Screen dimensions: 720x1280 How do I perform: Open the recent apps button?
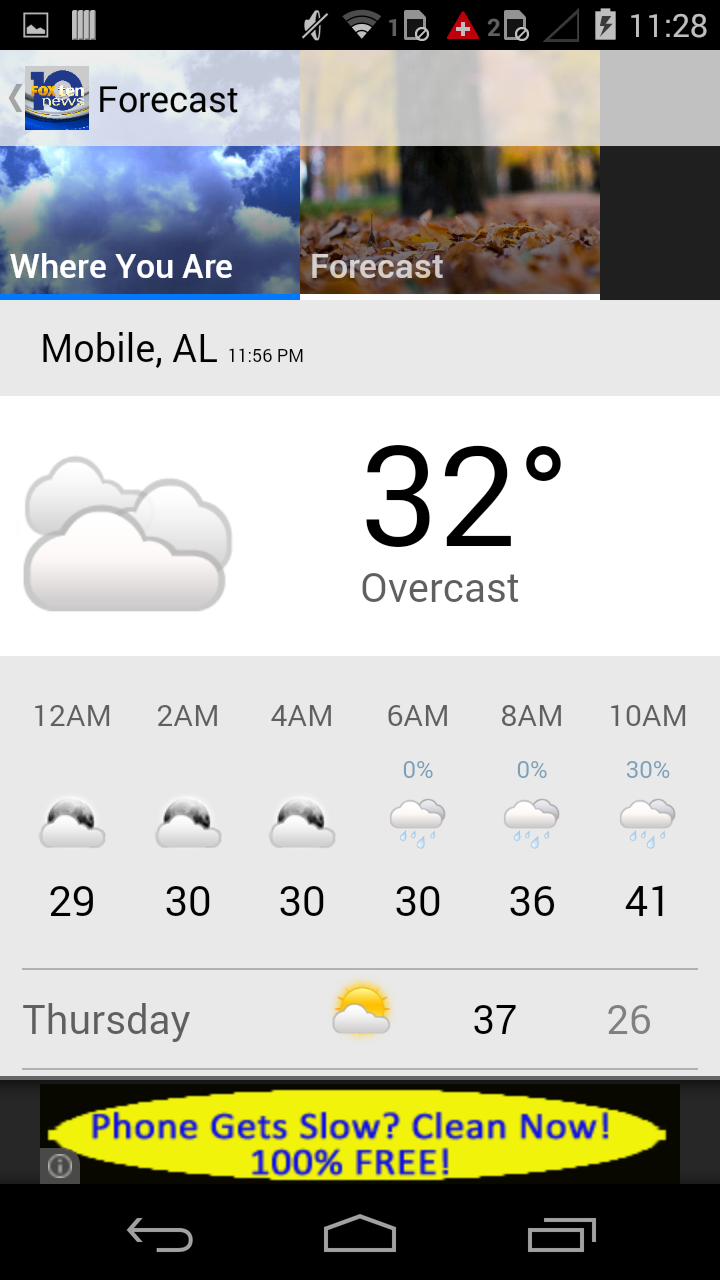tap(561, 1235)
